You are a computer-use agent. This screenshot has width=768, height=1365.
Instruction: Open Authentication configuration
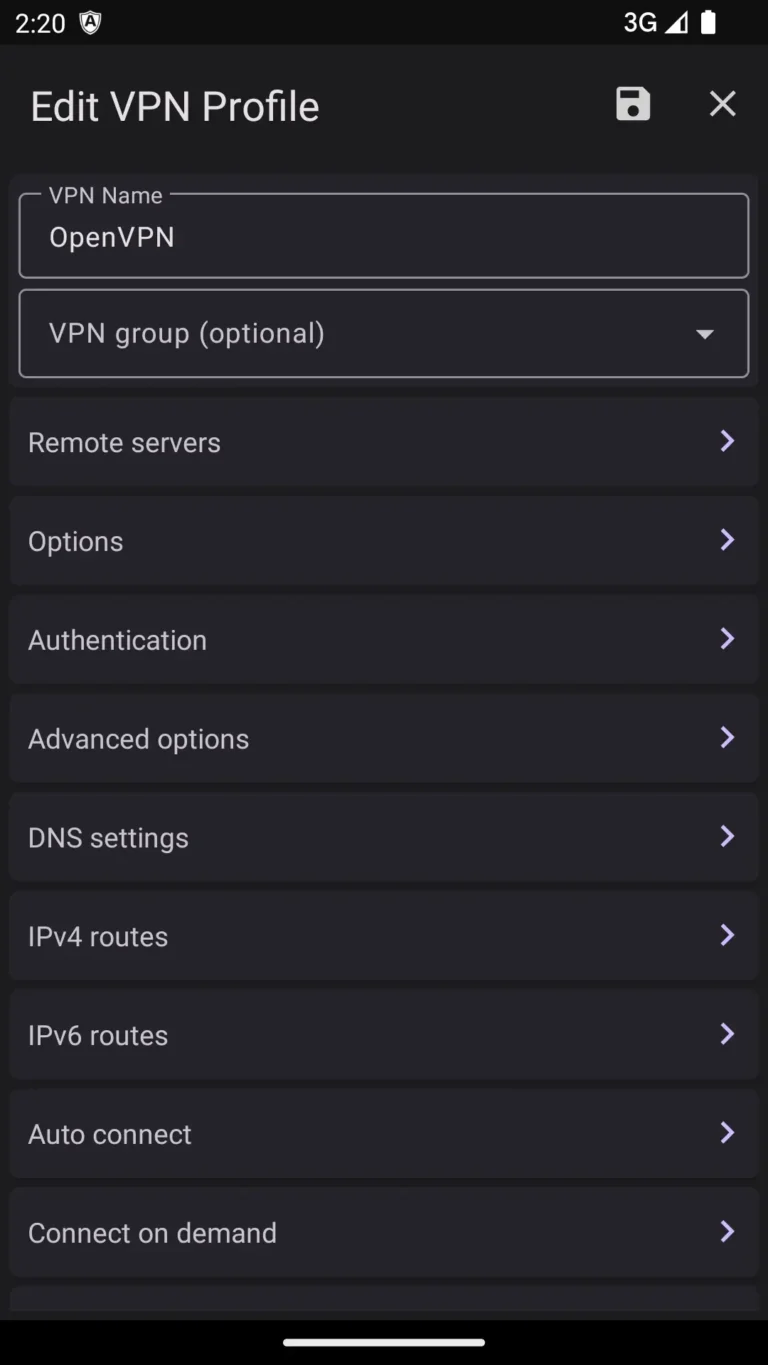pos(384,639)
